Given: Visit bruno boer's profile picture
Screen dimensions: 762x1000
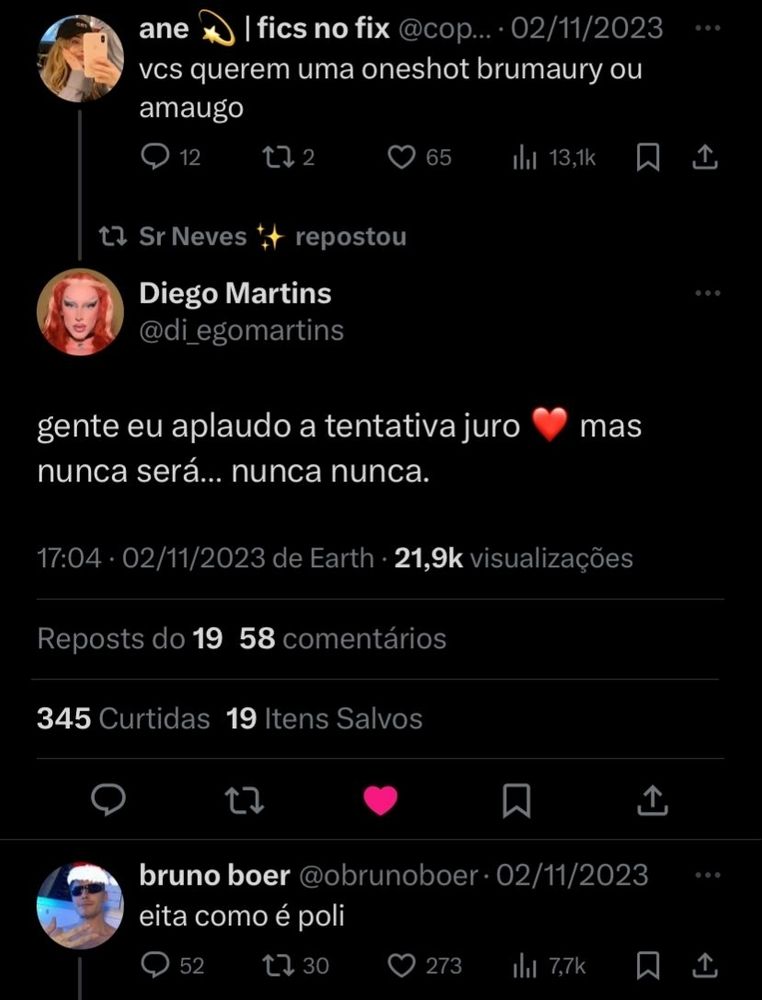Looking at the screenshot, I should [x=80, y=905].
